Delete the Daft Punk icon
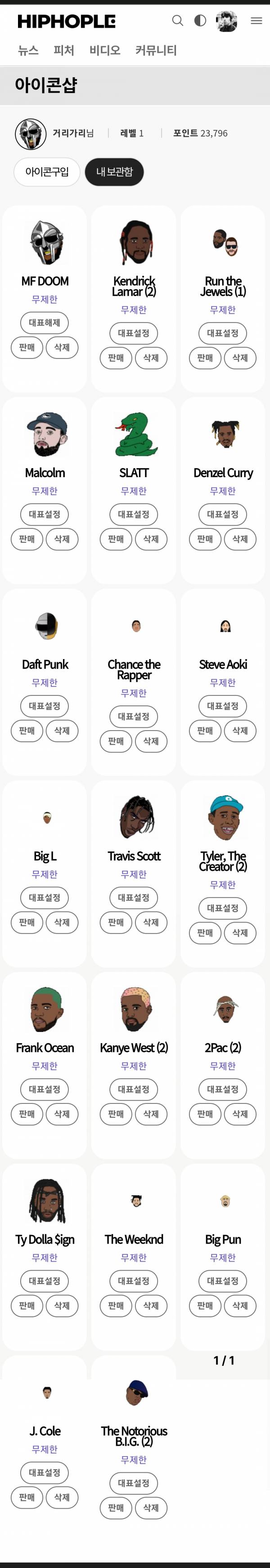The width and height of the screenshot is (270, 1568). 62,731
